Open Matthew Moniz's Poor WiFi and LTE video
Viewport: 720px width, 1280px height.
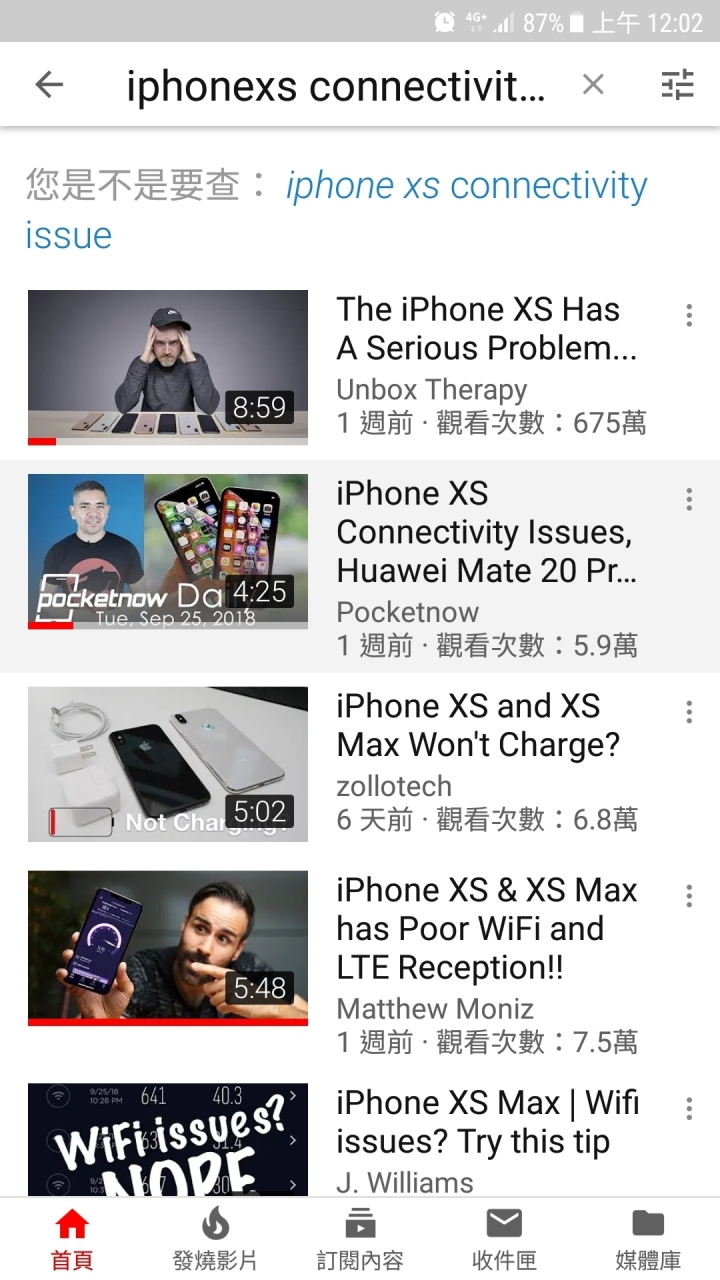[x=168, y=947]
